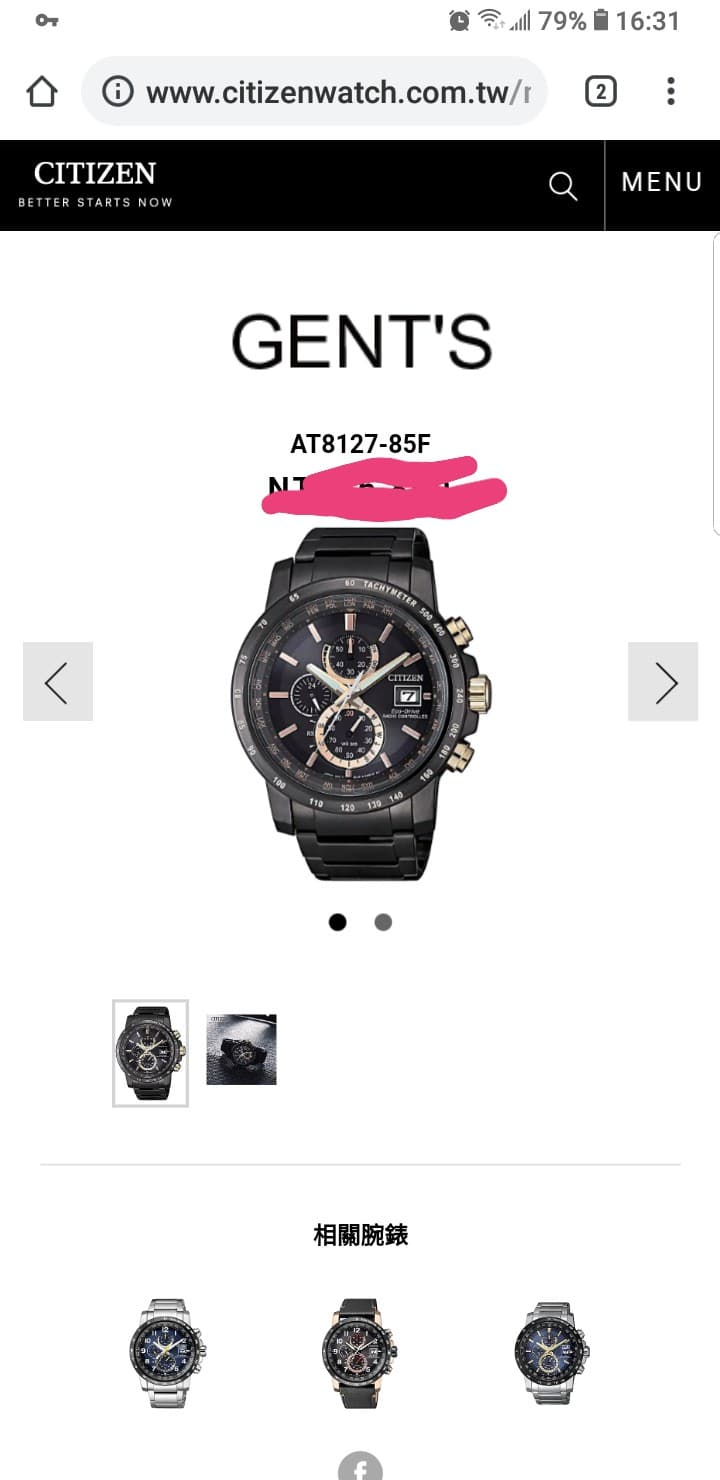Open the related watch with leather strap

coord(360,1353)
